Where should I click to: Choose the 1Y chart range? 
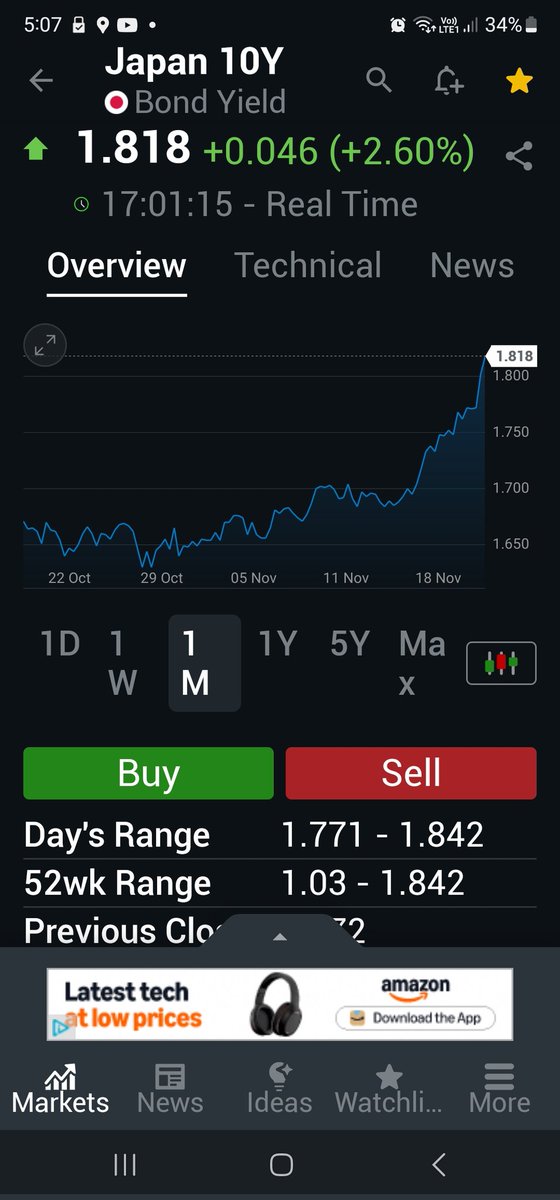278,643
